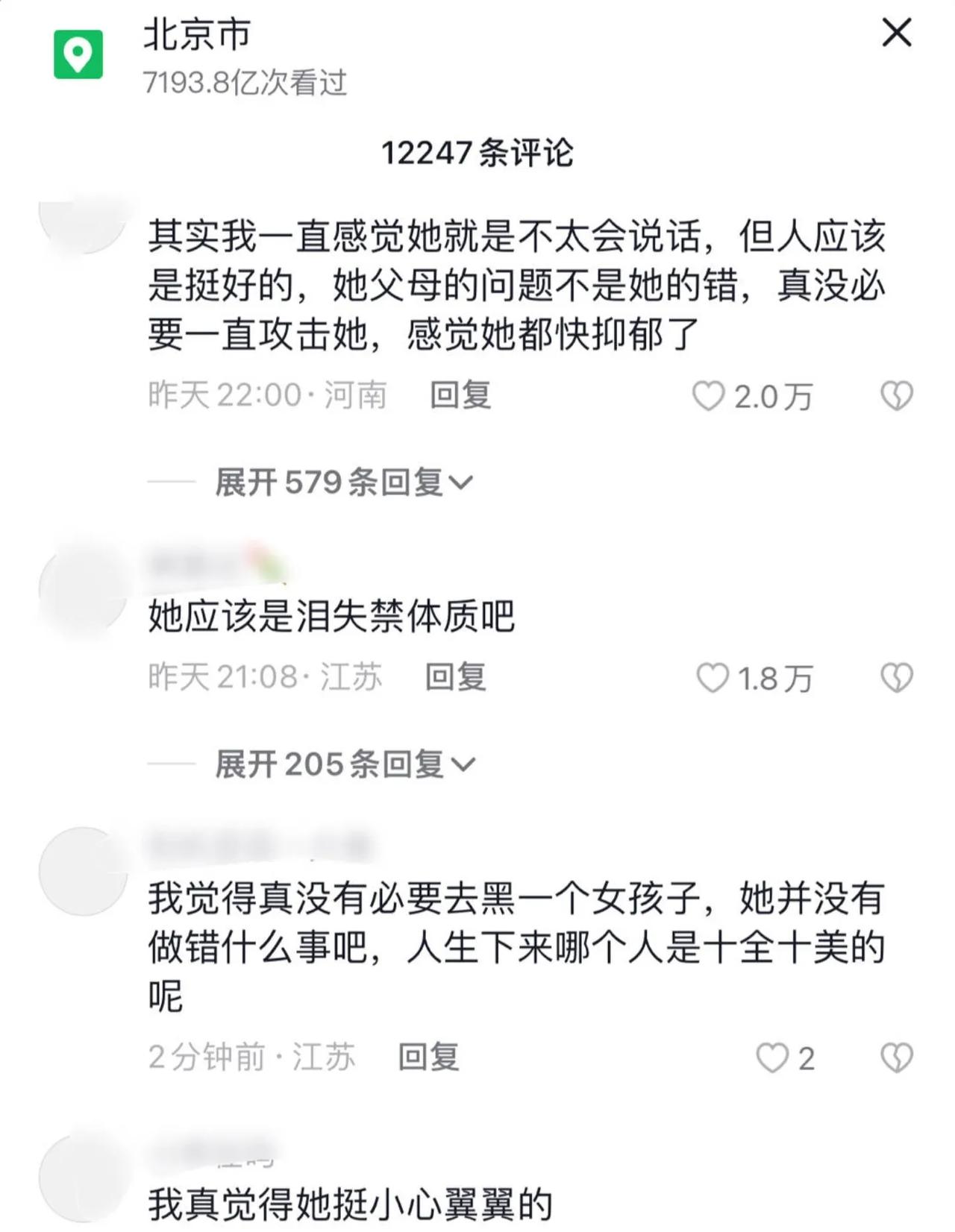This screenshot has height=1232, width=955.
Task: Expand 展开579条回复
Action: click(343, 483)
